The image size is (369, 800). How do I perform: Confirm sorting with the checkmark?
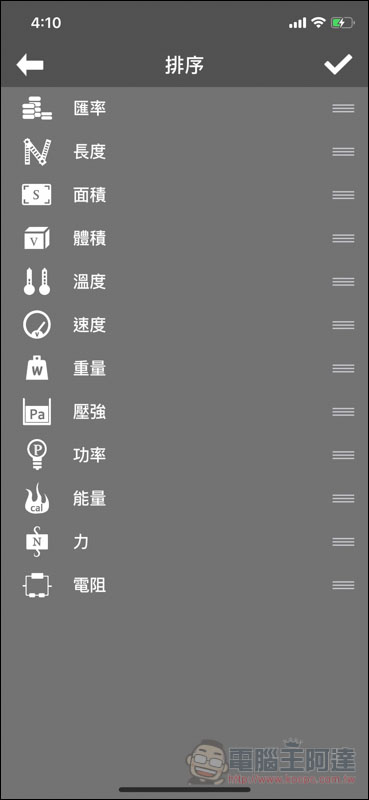338,64
